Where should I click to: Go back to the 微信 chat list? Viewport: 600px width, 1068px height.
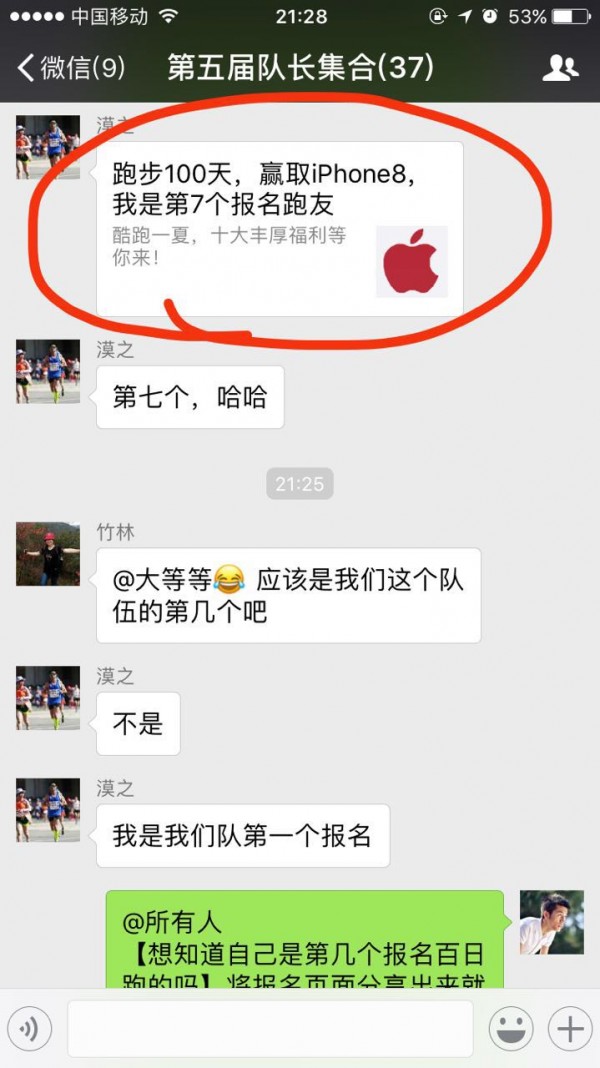70,68
